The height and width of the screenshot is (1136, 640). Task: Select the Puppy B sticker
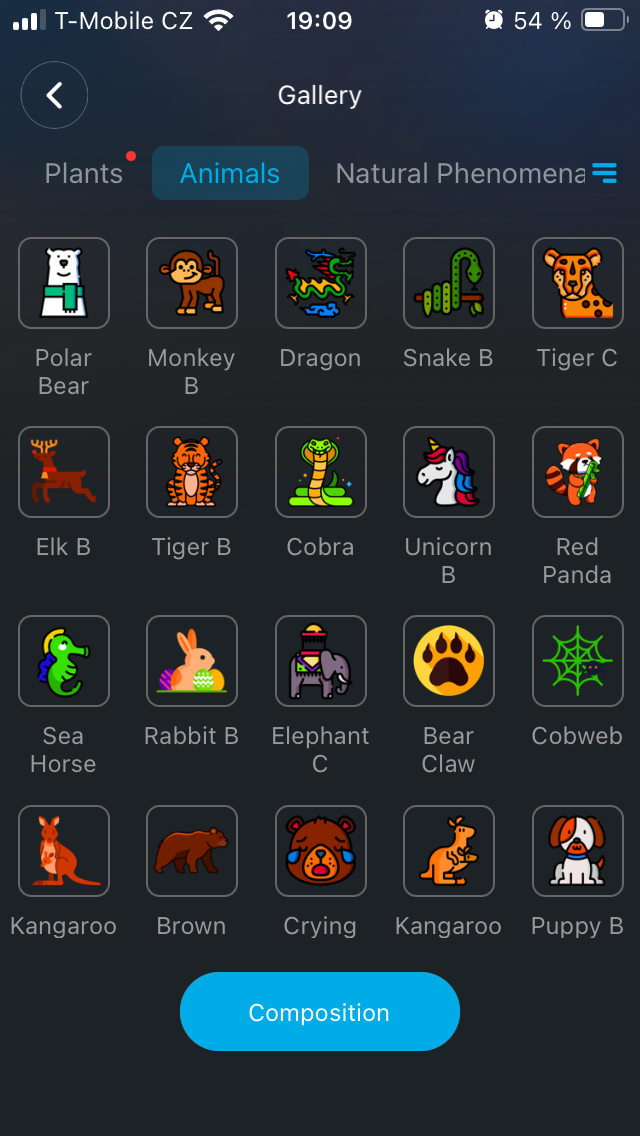577,851
